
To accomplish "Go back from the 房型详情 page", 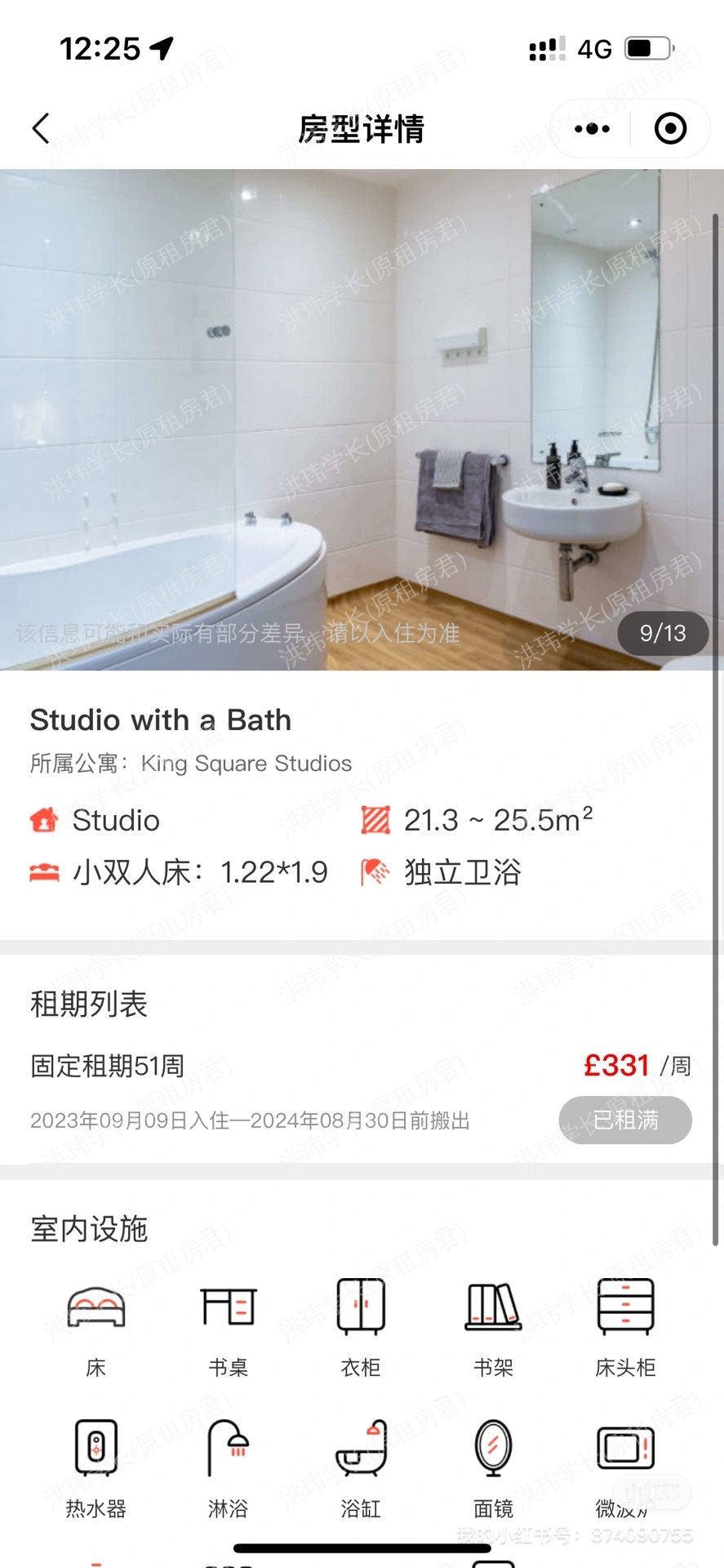I will tap(41, 128).
